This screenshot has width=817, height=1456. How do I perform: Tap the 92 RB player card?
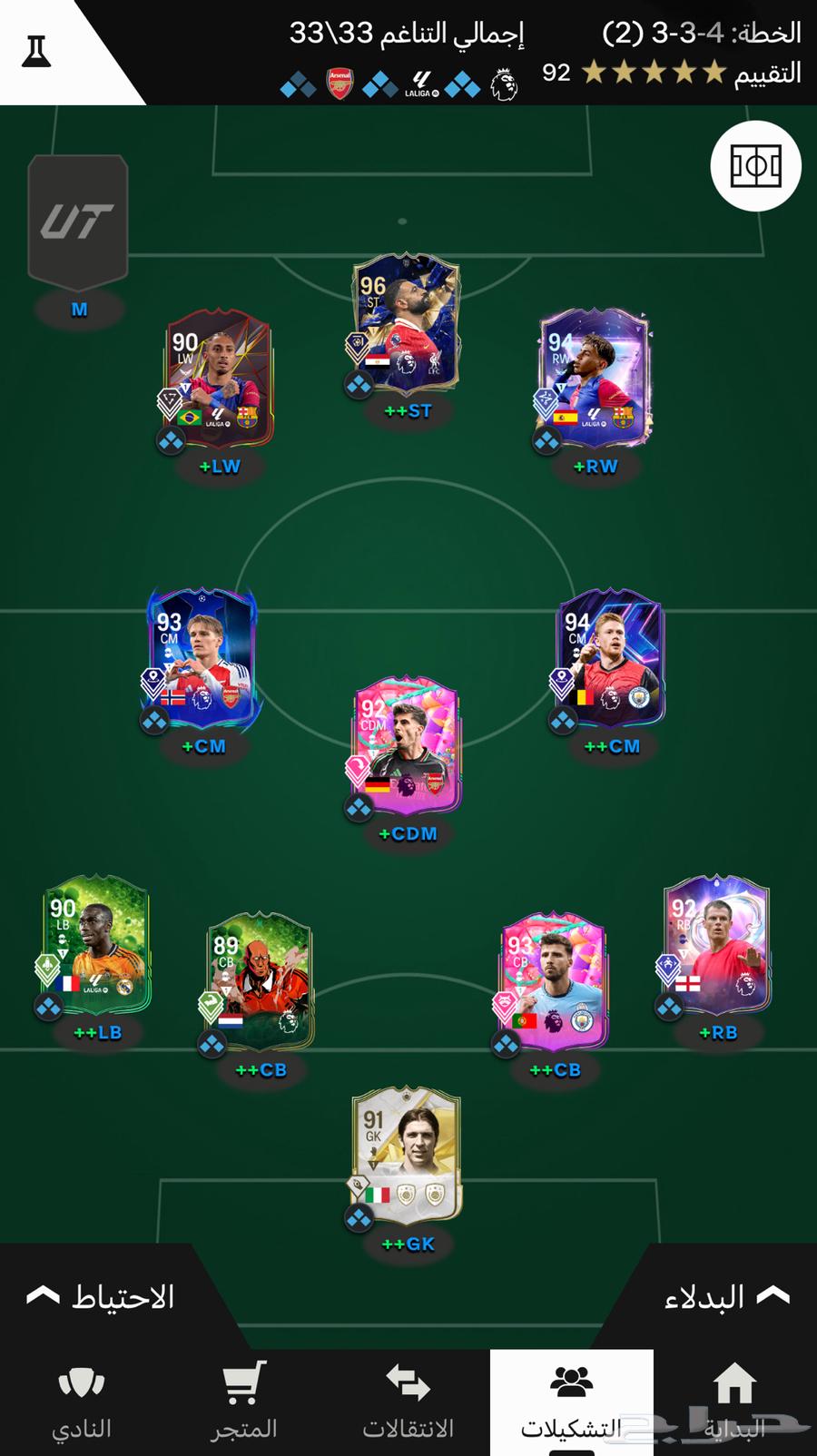coord(717,945)
